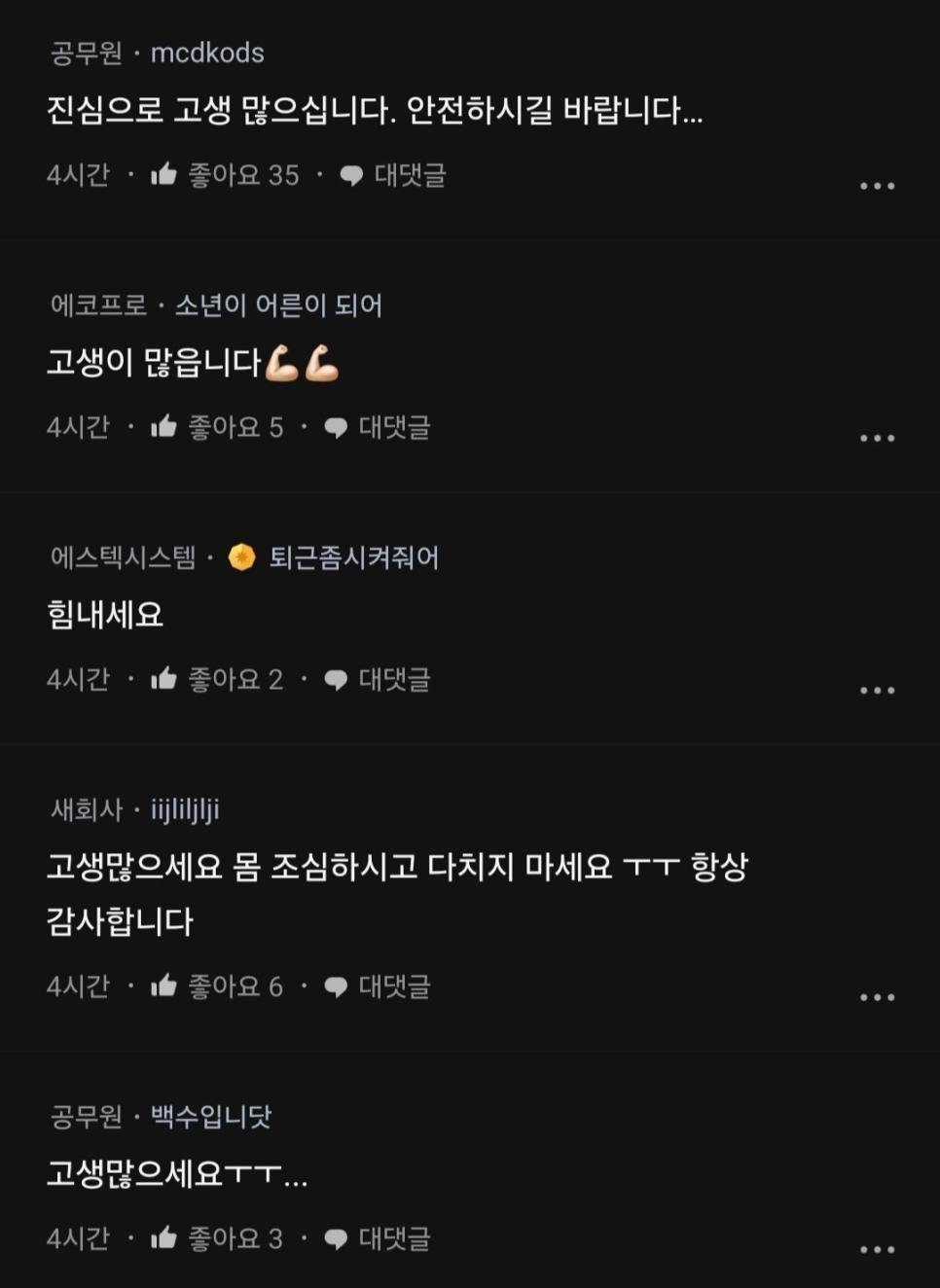This screenshot has height=1288, width=940.
Task: Open overflow menu on iijliljlji's comment
Action: 877,997
